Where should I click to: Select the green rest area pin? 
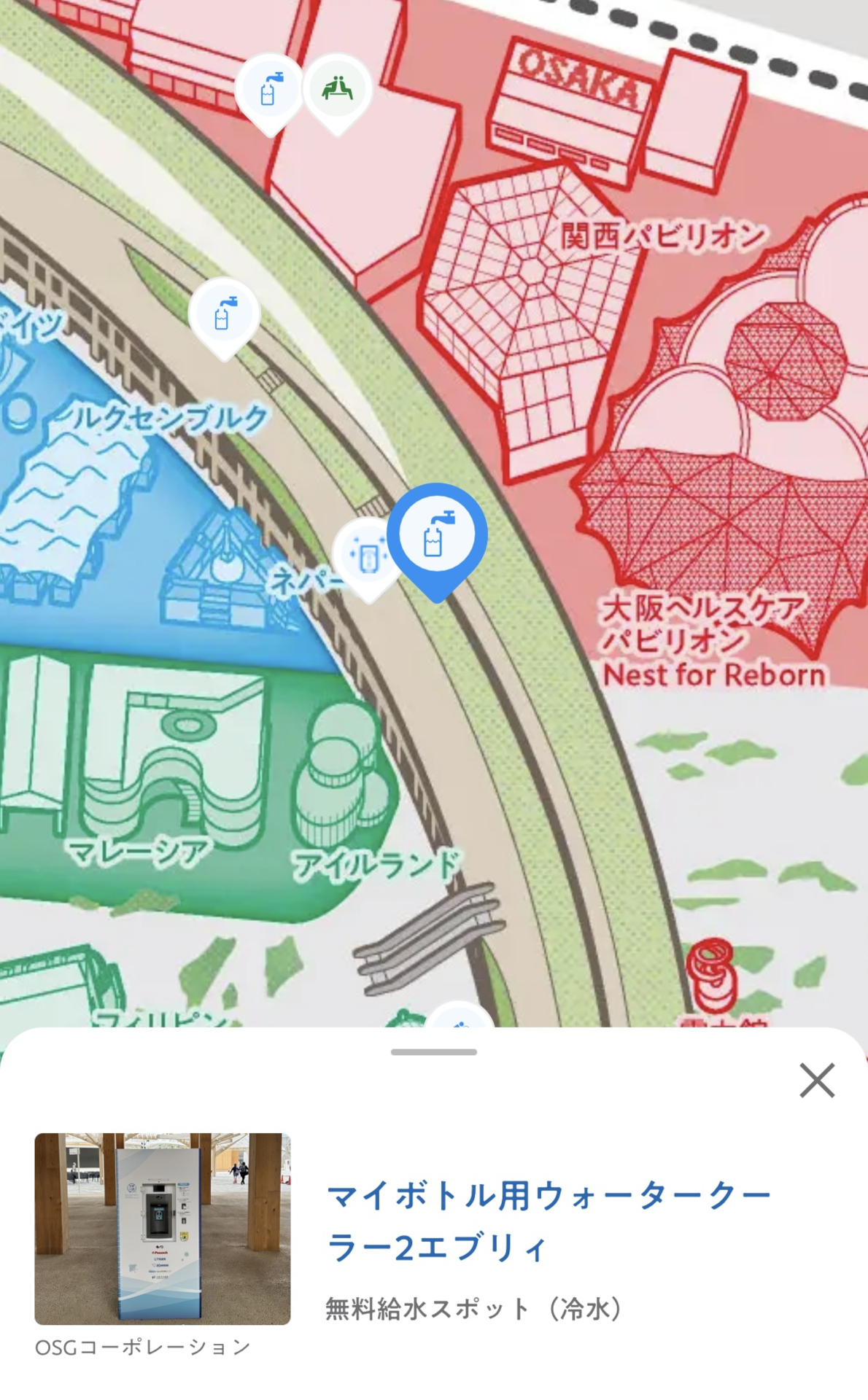(337, 90)
